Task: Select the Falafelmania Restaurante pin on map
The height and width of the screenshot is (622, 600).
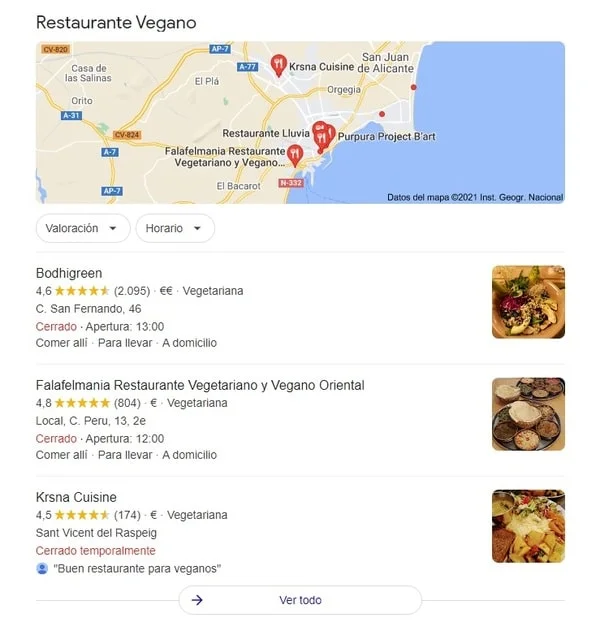Action: click(x=295, y=154)
